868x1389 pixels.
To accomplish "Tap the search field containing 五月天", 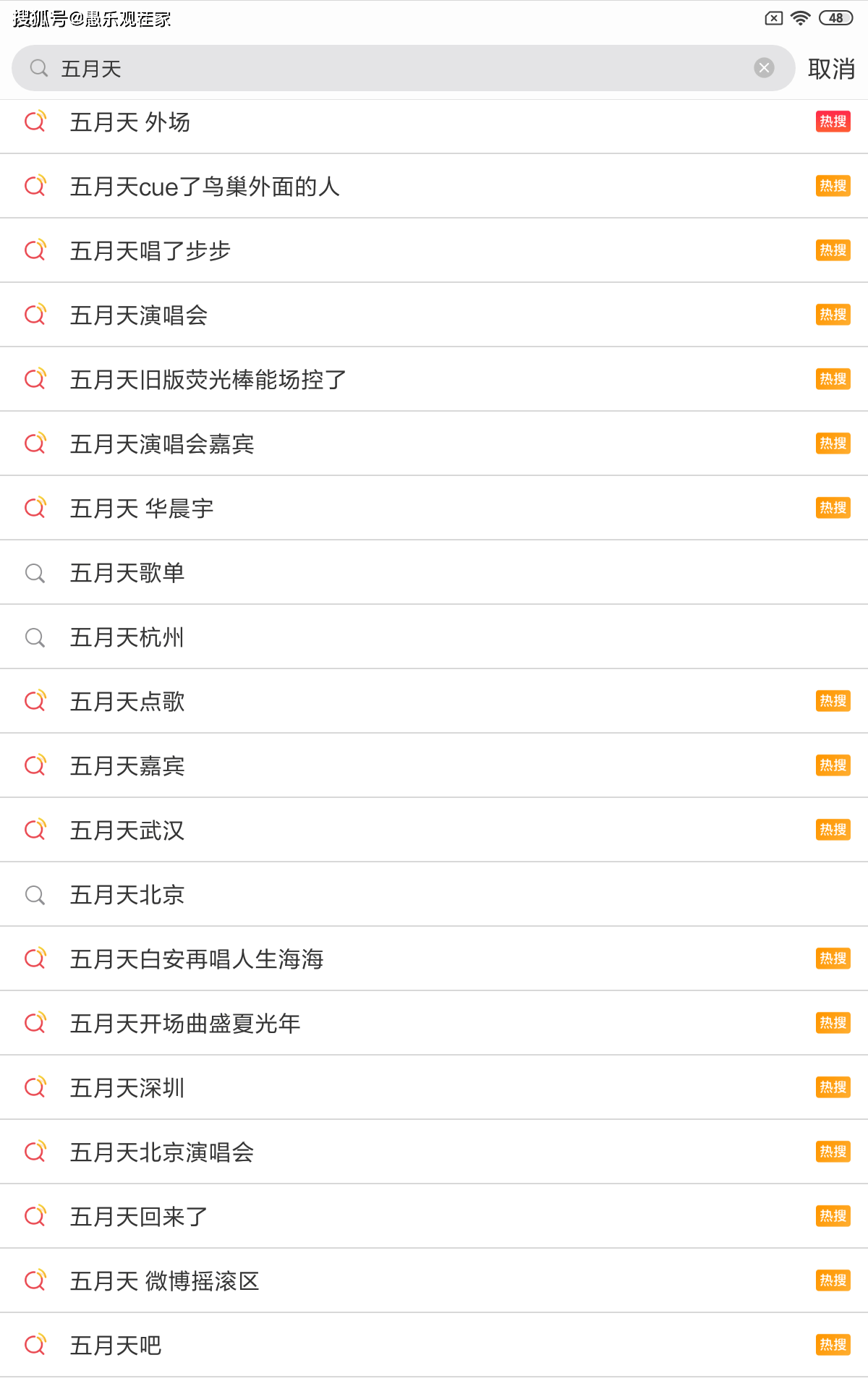I will (x=403, y=68).
